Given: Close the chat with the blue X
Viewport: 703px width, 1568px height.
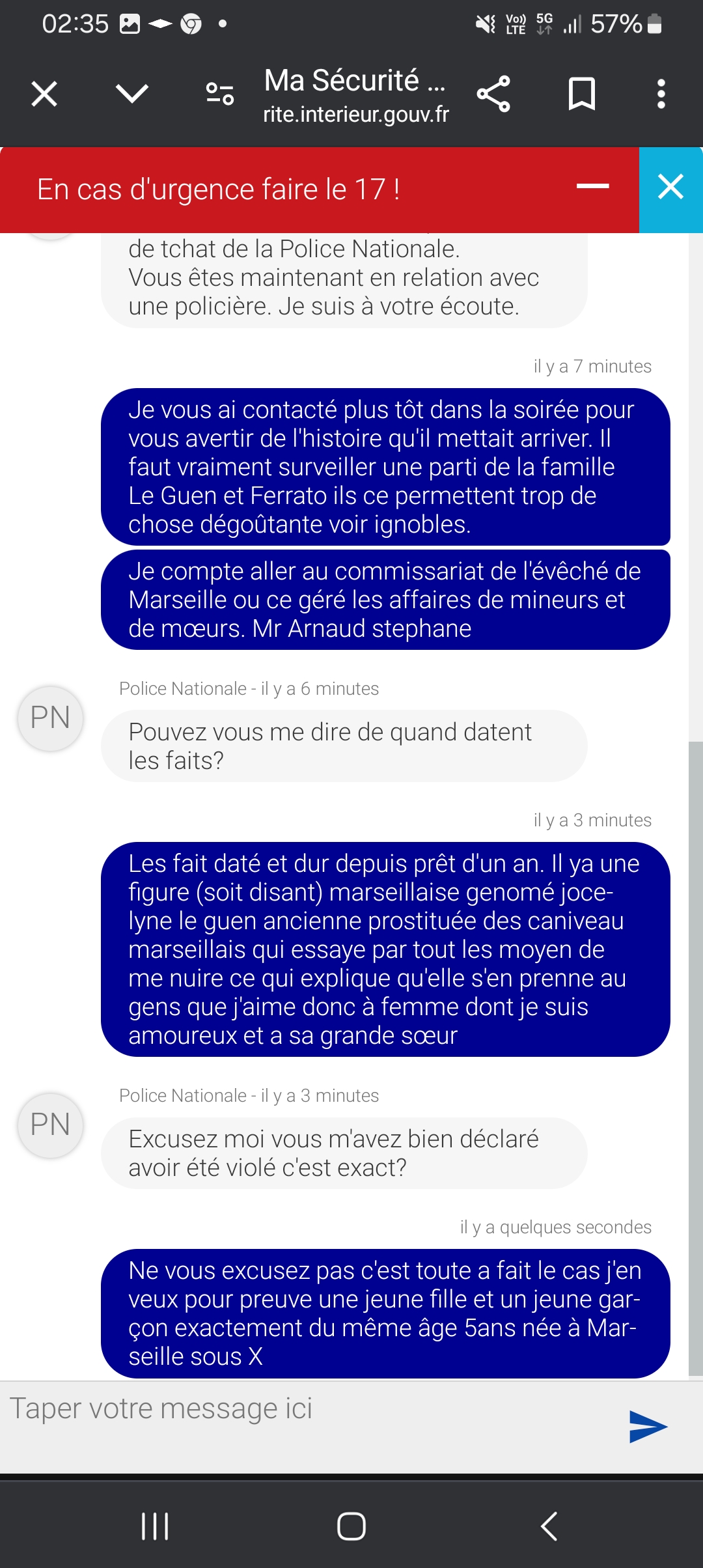Looking at the screenshot, I should coord(670,188).
